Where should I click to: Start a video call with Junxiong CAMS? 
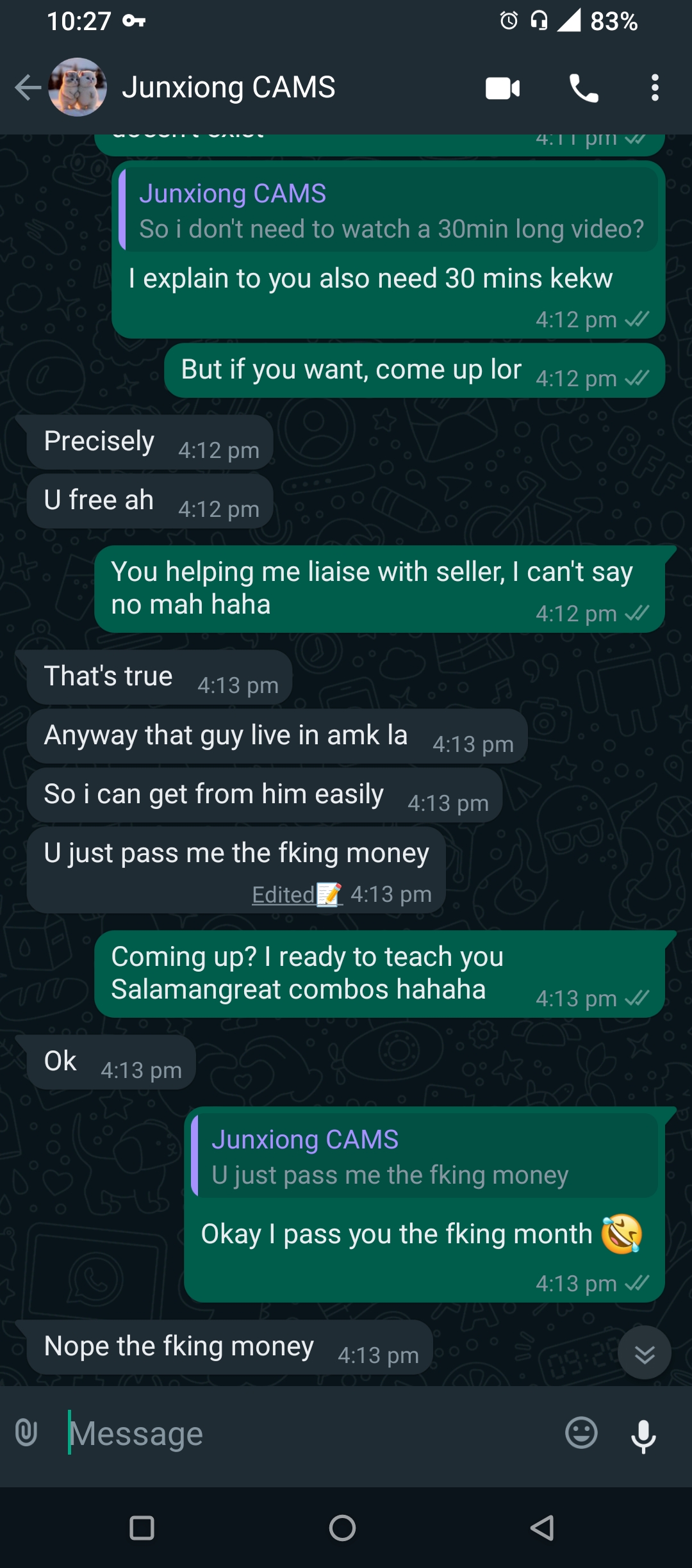[502, 88]
